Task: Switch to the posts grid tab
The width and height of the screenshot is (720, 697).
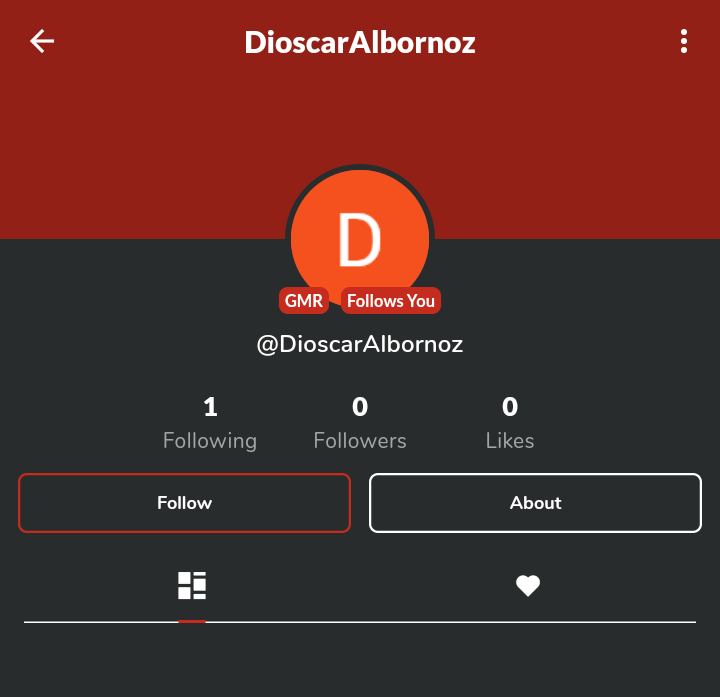Action: coord(192,586)
